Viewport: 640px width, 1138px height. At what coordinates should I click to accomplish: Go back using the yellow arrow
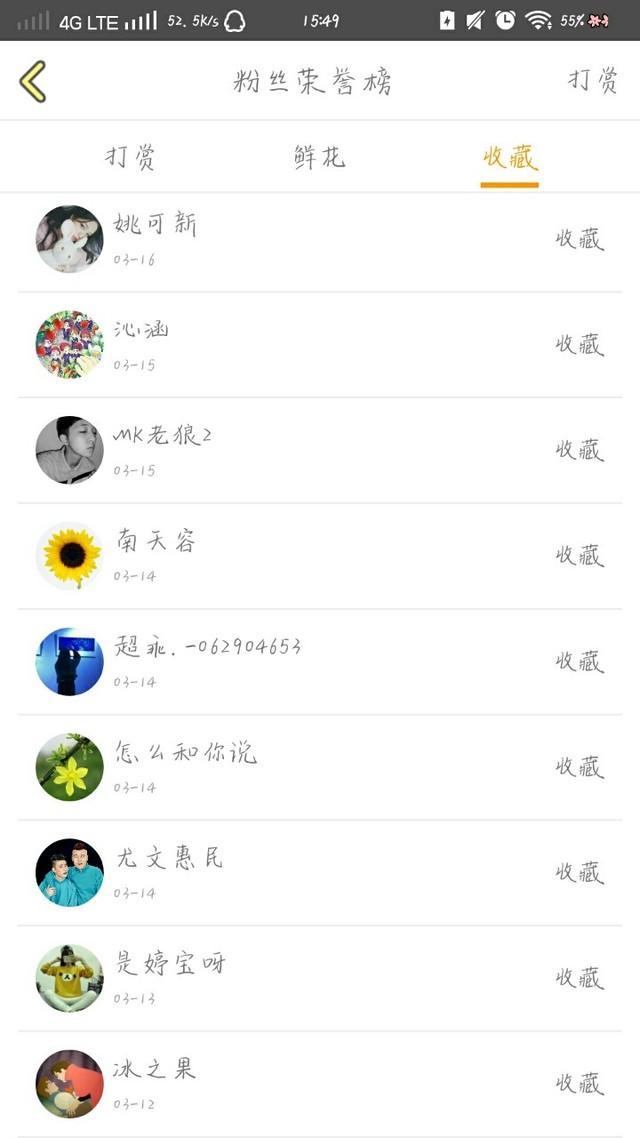coord(33,81)
